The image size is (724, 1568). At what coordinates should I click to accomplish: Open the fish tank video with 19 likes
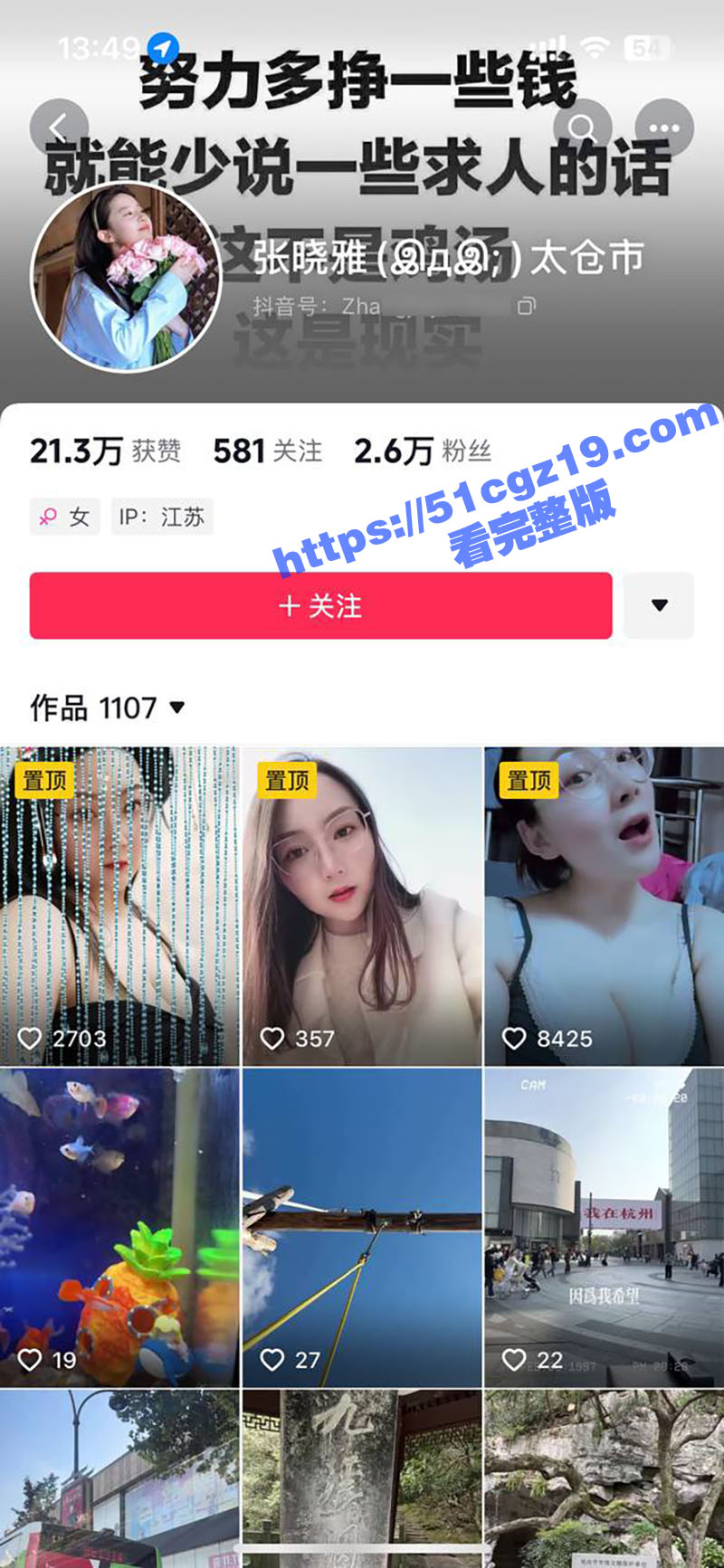click(x=119, y=1228)
